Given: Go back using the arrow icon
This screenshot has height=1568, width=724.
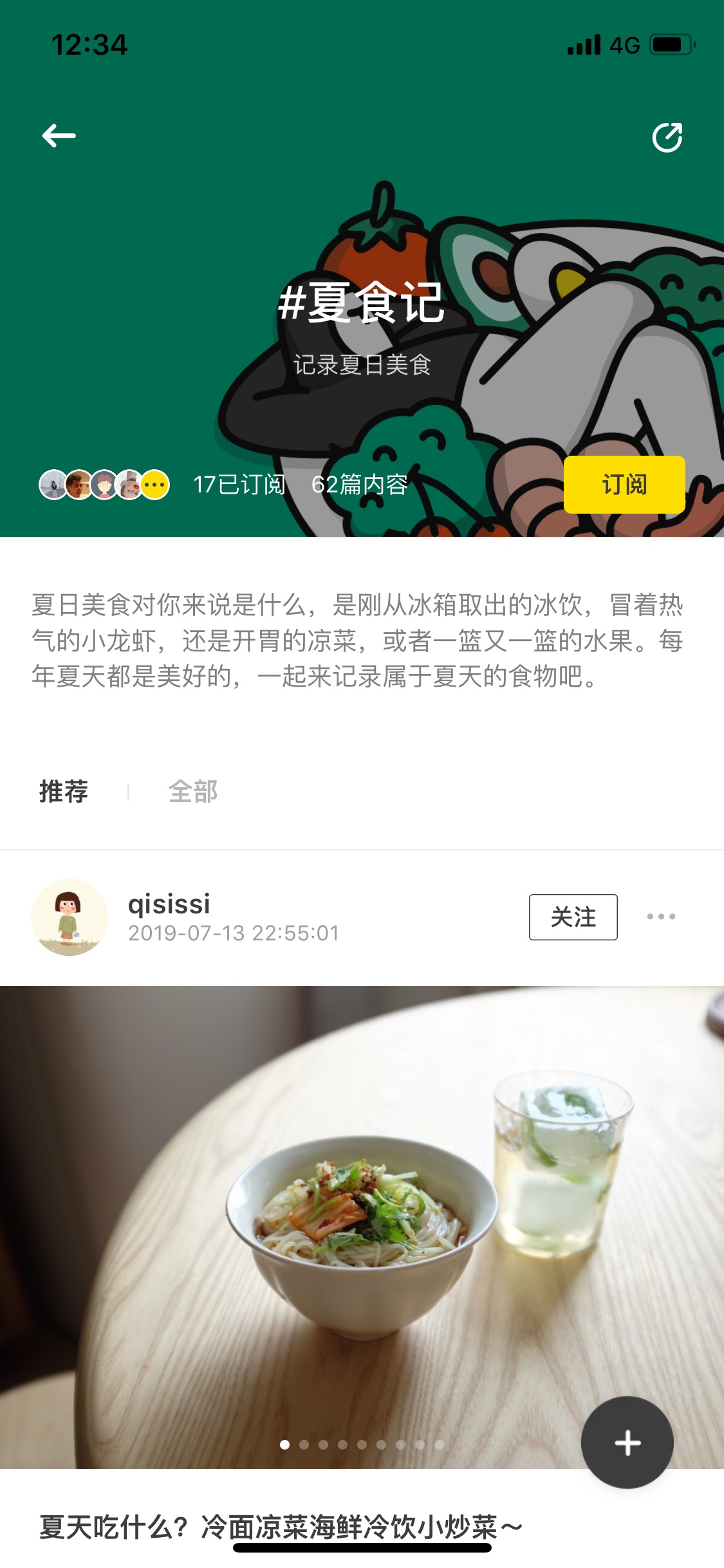Looking at the screenshot, I should point(59,136).
